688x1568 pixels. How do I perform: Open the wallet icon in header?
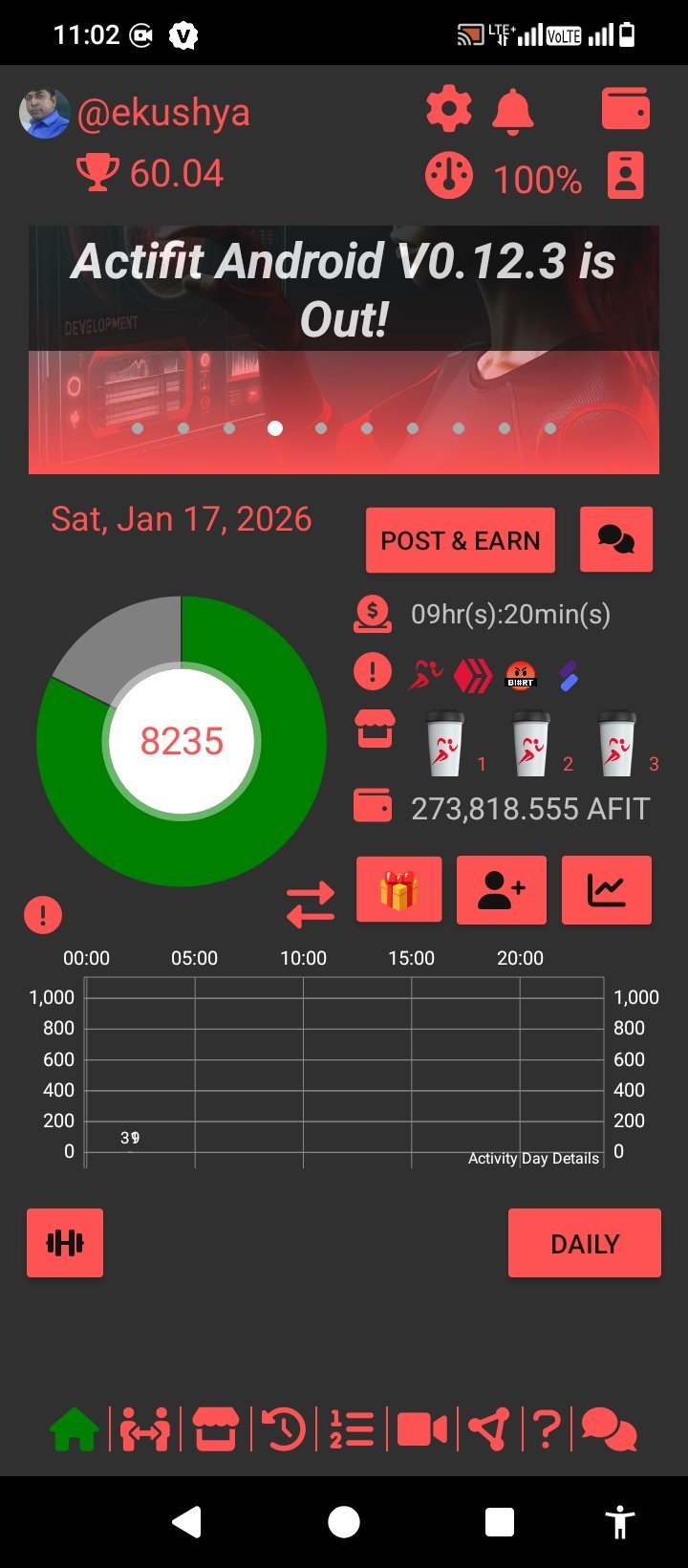pyautogui.click(x=626, y=109)
